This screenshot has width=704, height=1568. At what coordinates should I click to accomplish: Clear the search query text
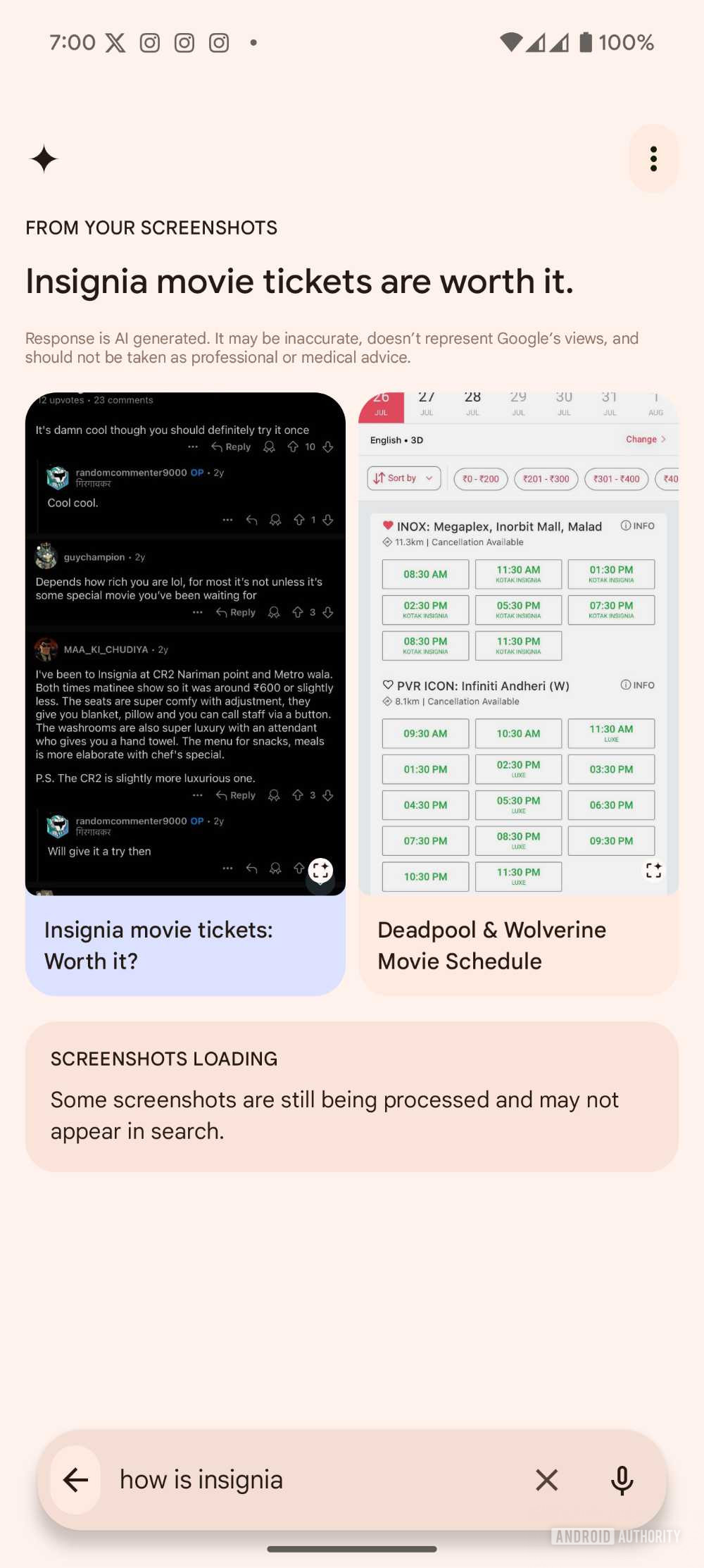coord(546,1480)
